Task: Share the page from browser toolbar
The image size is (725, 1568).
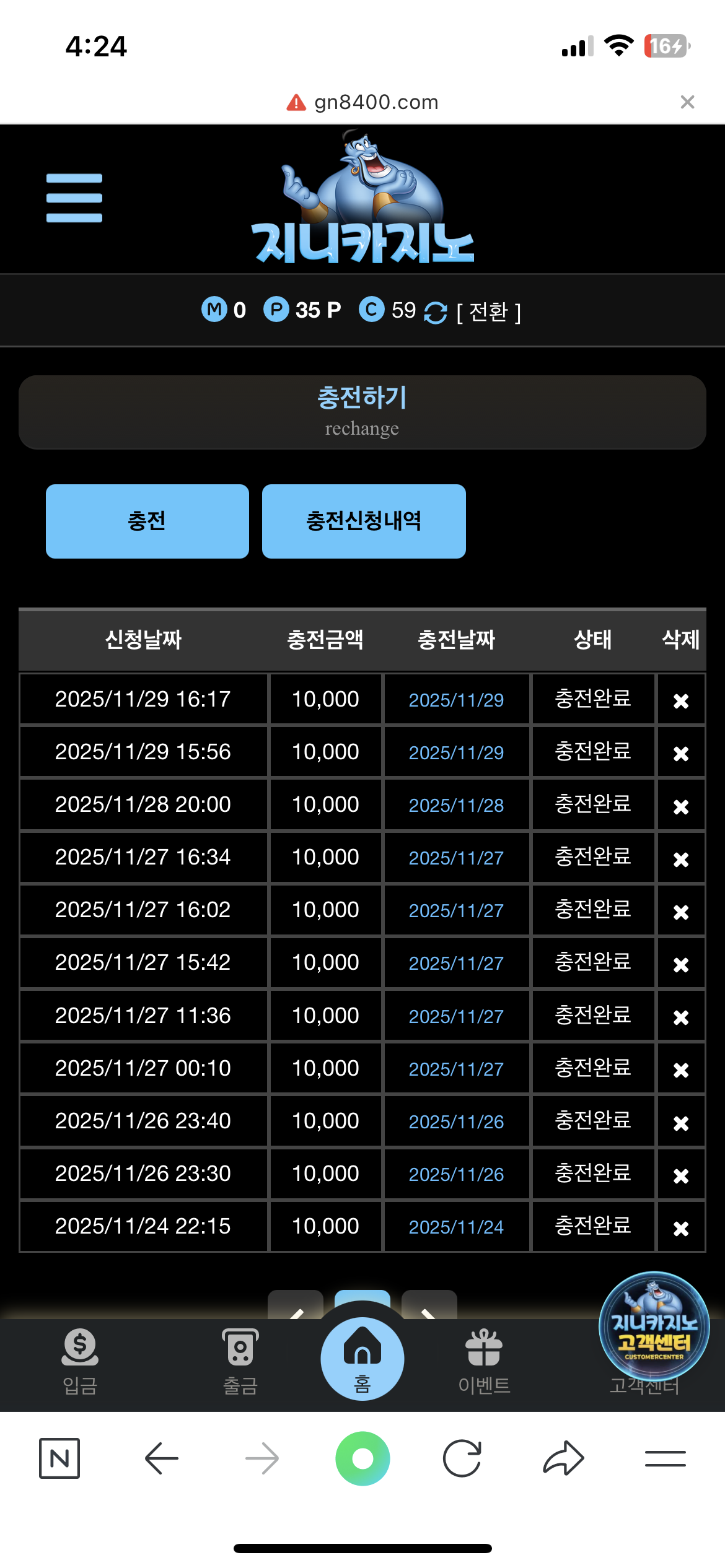Action: [x=563, y=1458]
